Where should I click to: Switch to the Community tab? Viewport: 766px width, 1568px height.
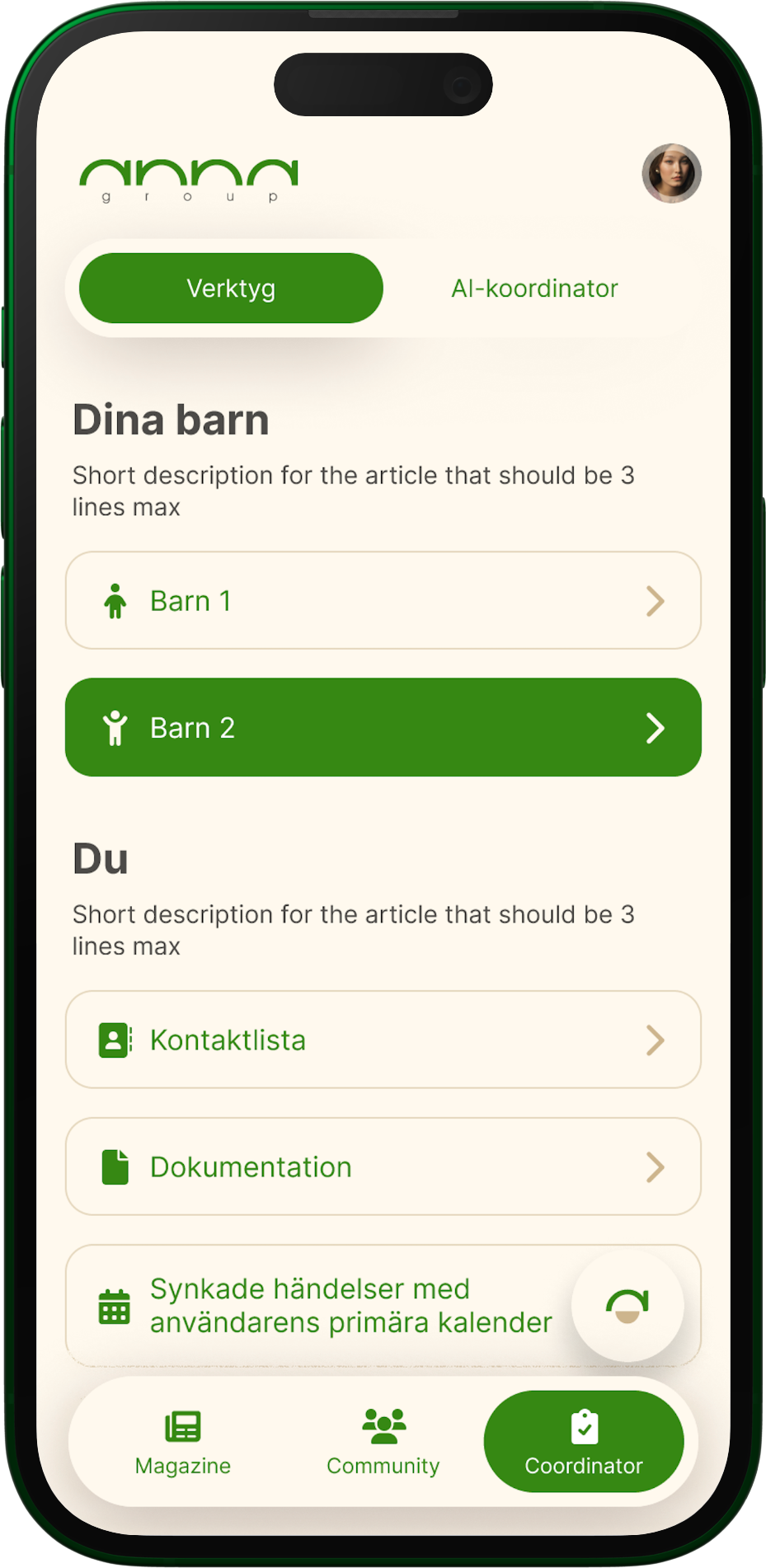pos(383,1442)
